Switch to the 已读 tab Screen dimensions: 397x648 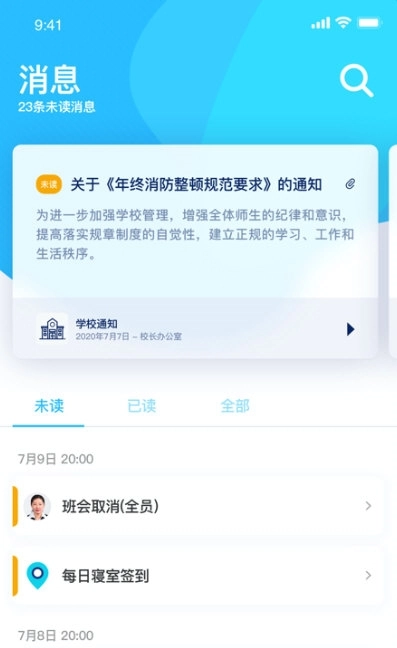[142, 406]
